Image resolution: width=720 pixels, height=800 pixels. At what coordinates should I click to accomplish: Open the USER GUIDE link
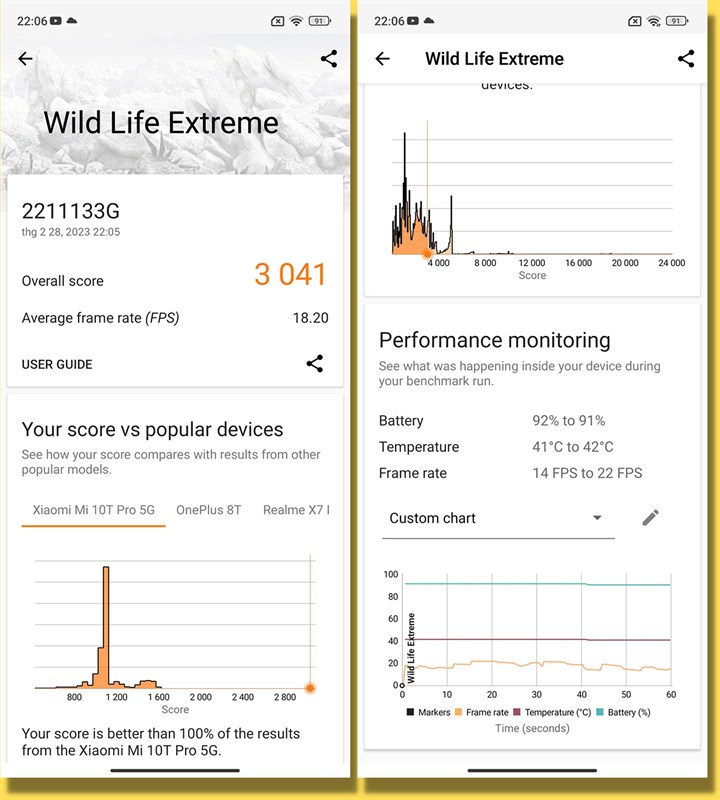(x=57, y=364)
